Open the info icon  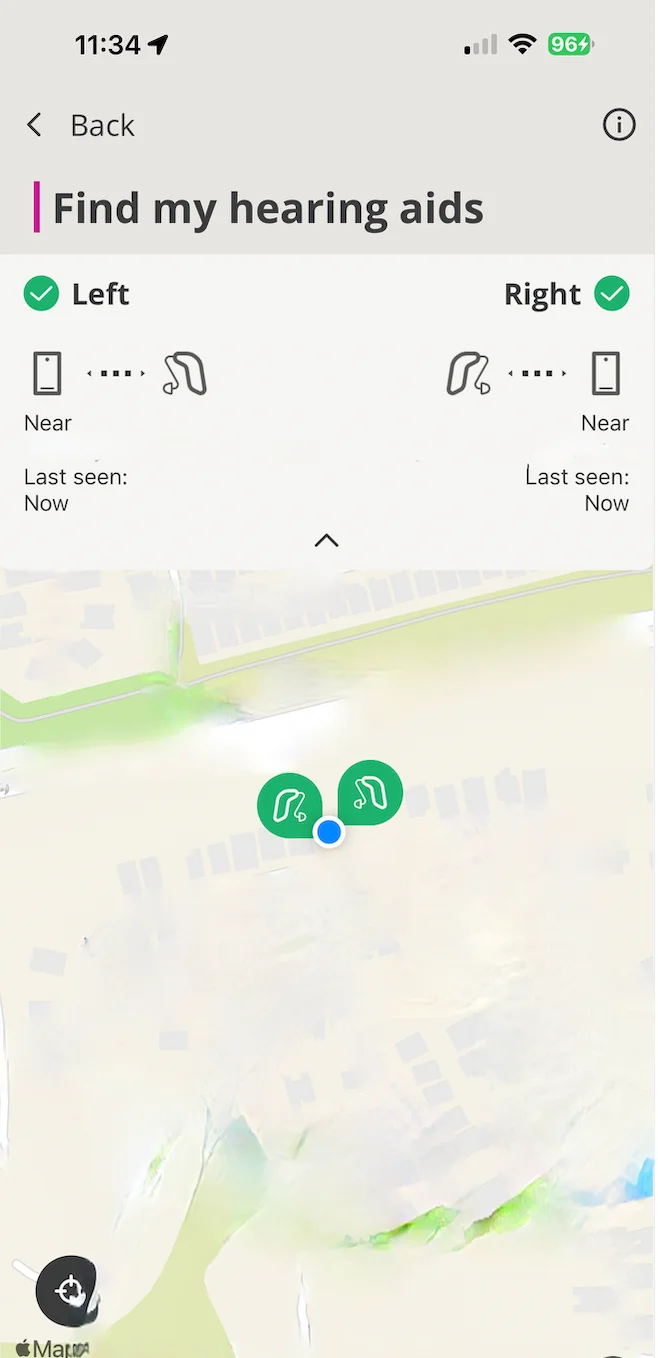(x=619, y=125)
